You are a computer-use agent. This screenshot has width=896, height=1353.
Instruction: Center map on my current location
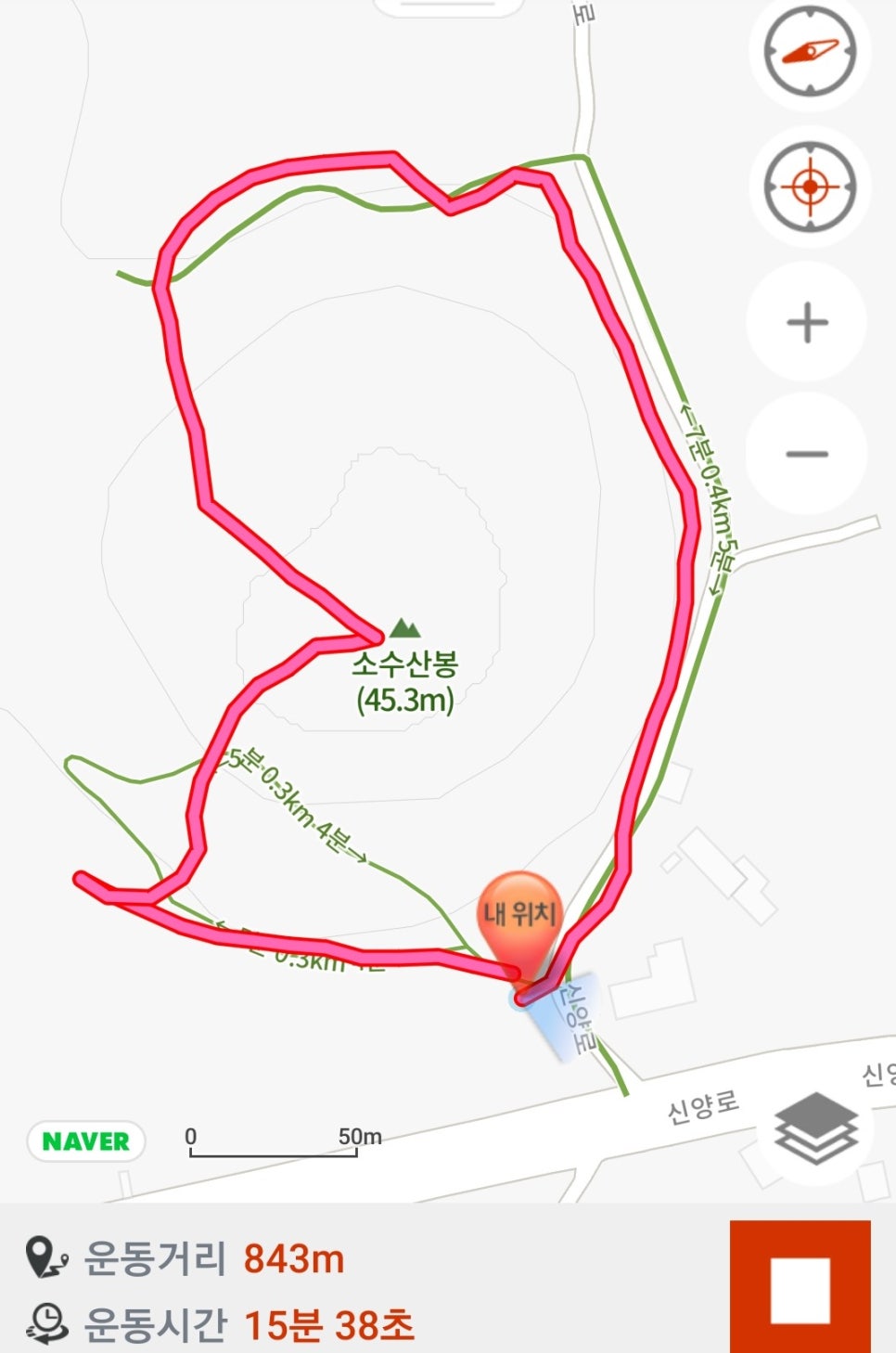coord(809,187)
